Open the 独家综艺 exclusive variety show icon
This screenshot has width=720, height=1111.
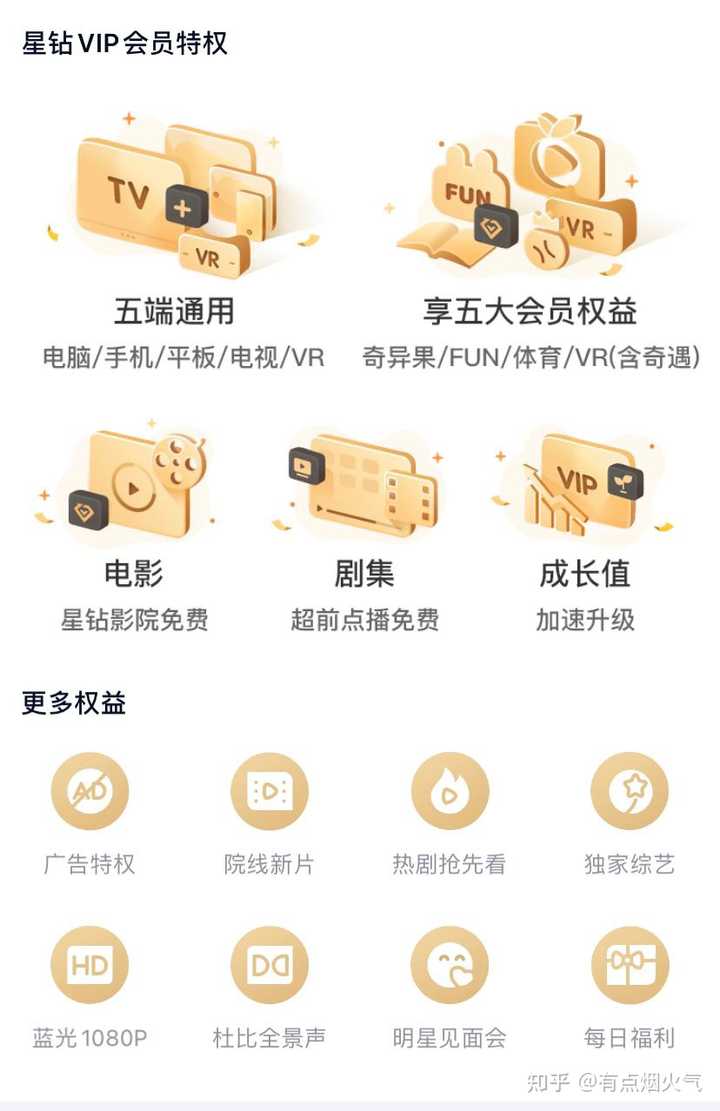[629, 790]
